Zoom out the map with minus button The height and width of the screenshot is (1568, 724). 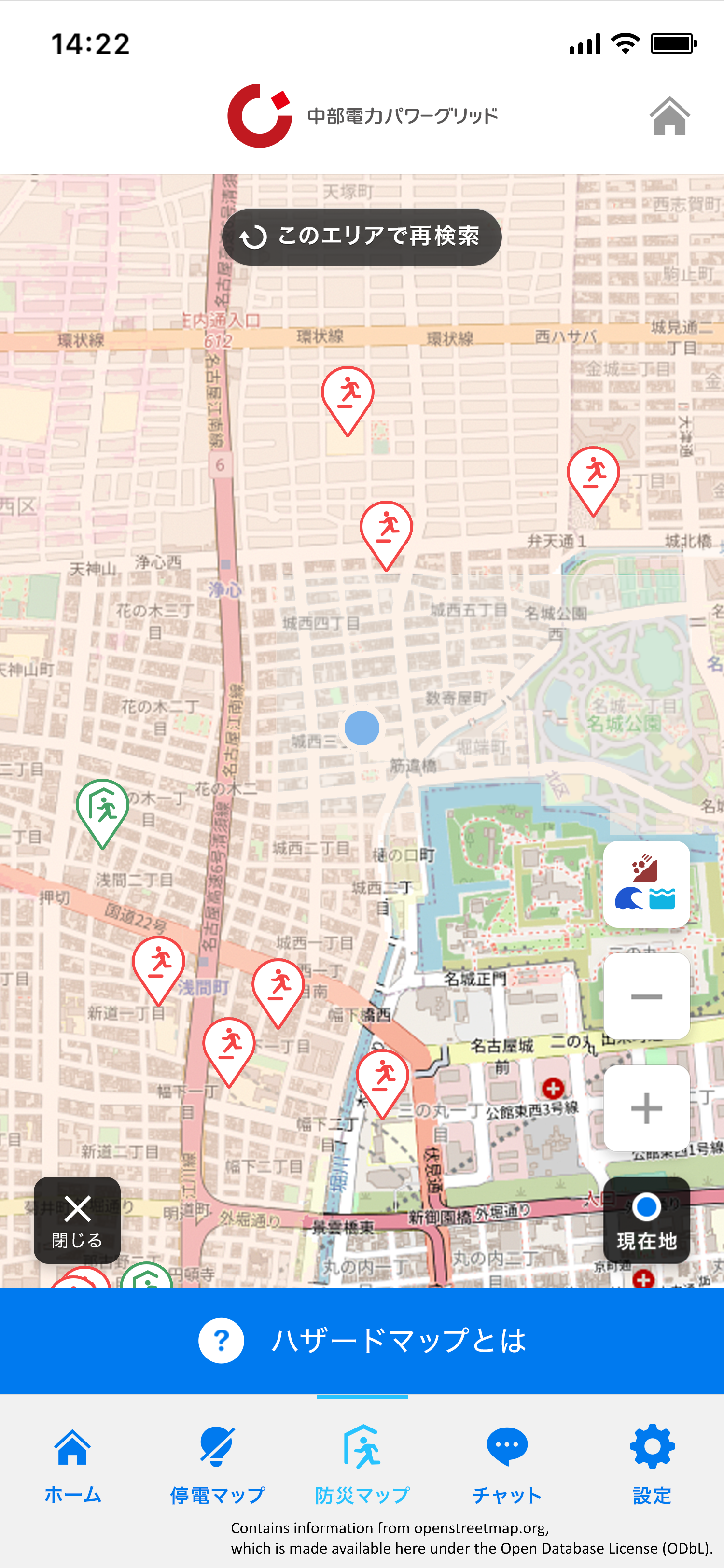coord(646,996)
